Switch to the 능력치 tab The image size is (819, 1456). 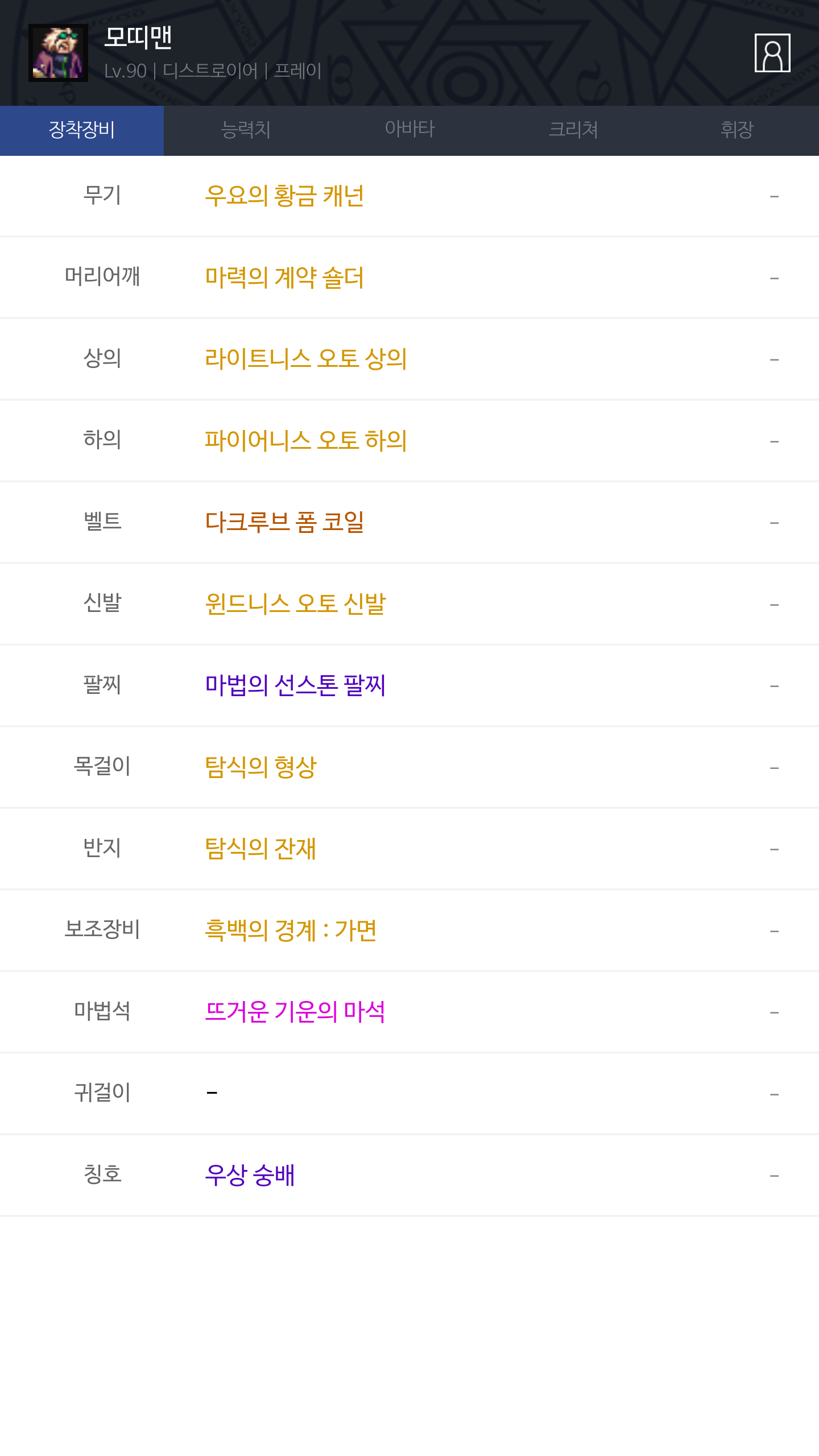click(x=246, y=130)
